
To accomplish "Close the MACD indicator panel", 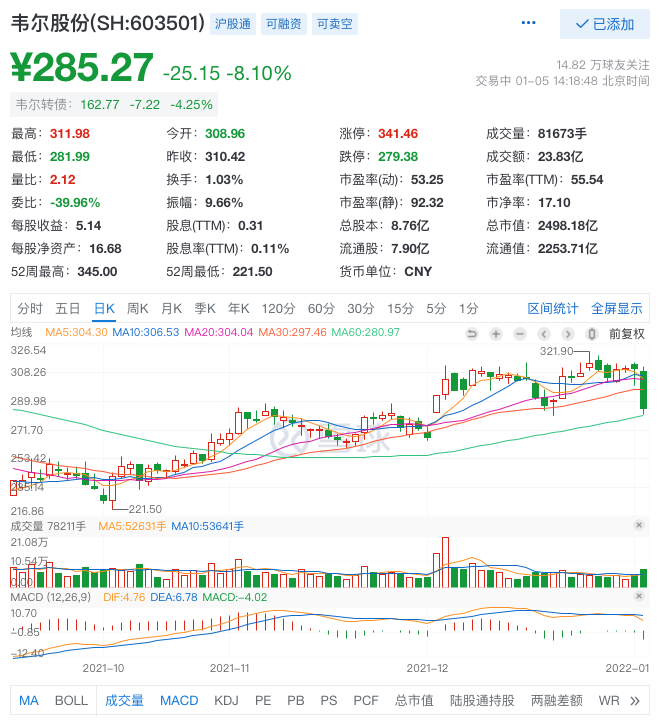I will tap(640, 597).
